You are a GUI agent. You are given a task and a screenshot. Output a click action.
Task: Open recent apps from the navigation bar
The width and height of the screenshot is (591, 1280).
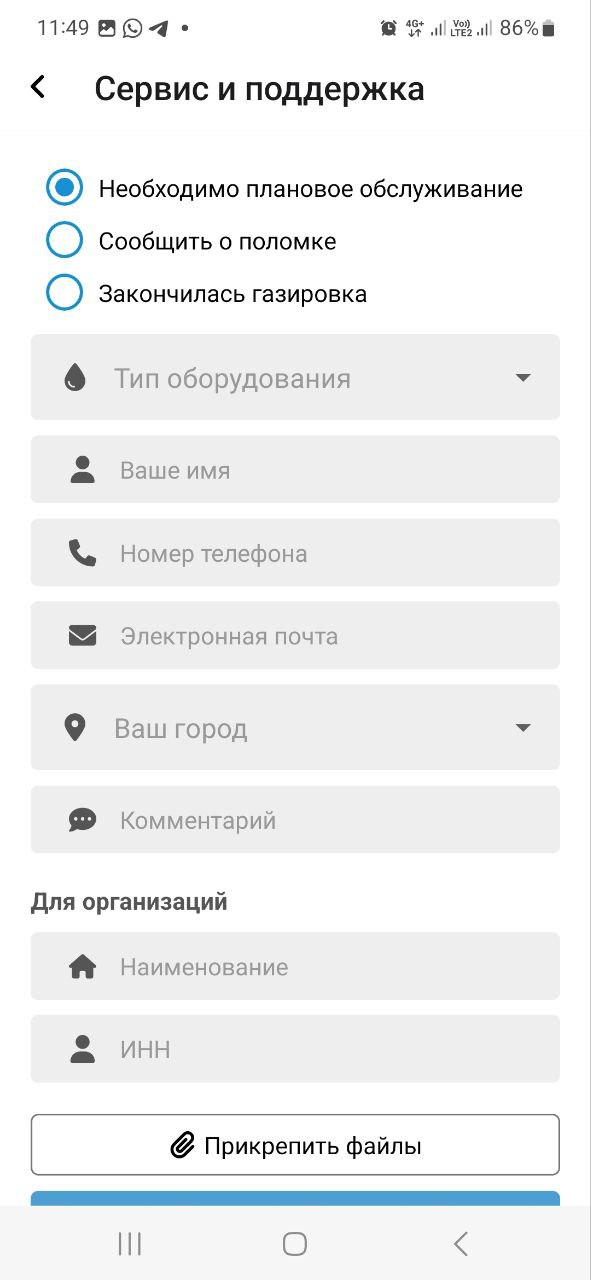coord(130,1244)
